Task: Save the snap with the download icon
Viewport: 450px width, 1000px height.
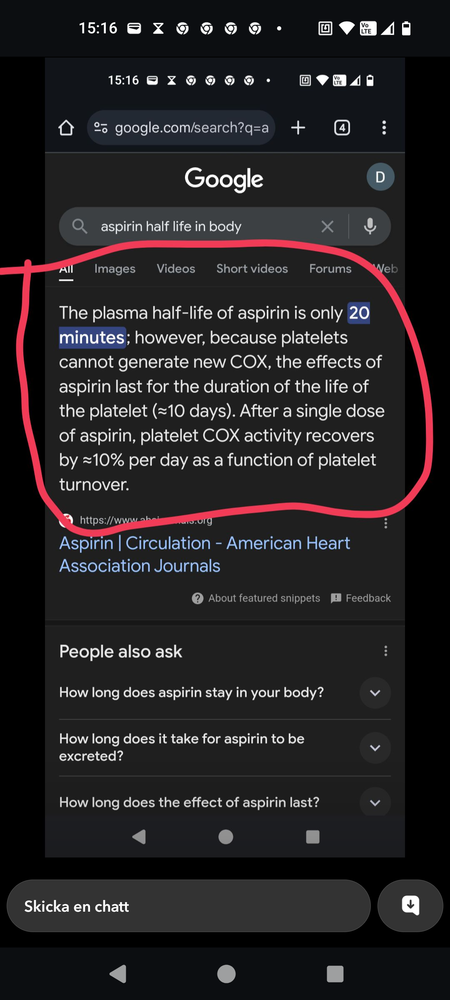Action: (x=410, y=906)
